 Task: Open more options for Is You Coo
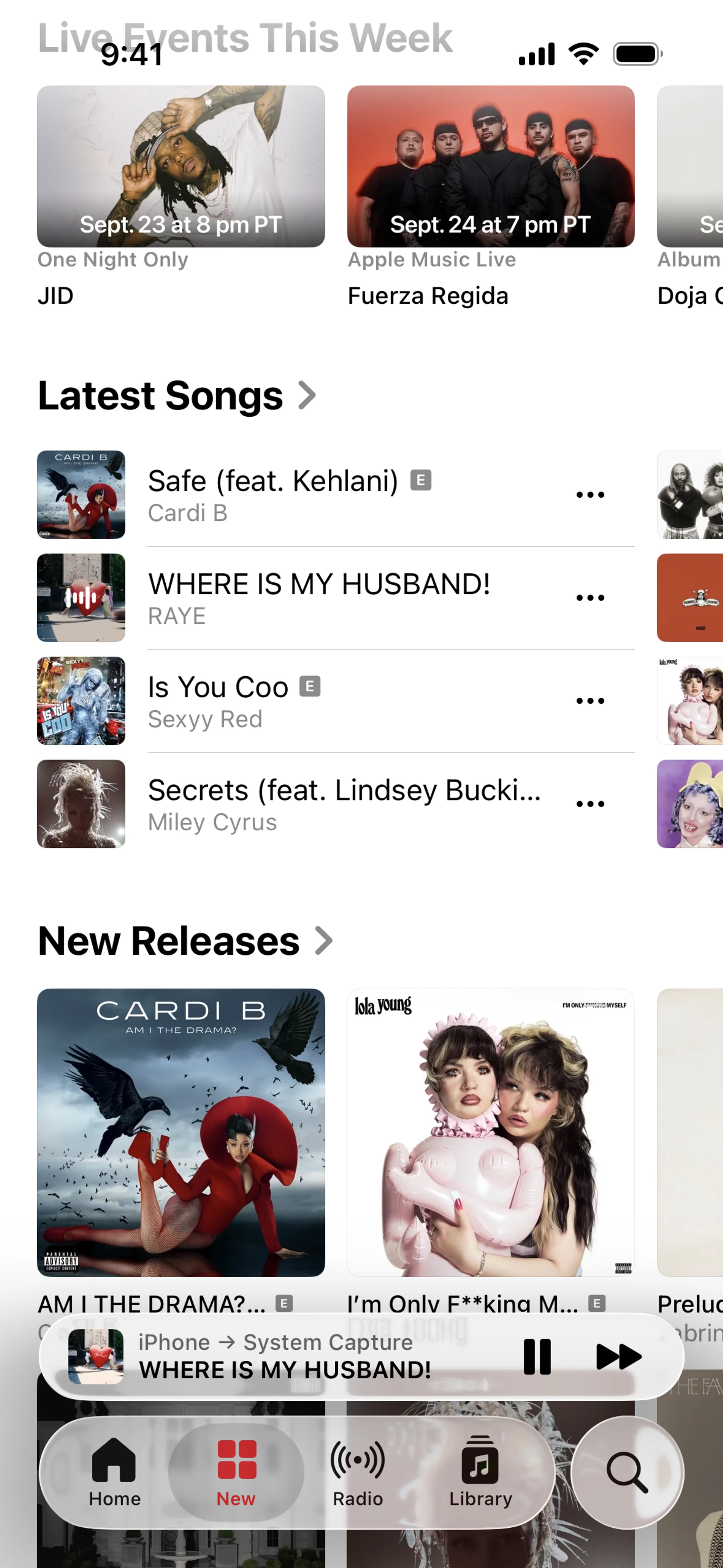(590, 701)
